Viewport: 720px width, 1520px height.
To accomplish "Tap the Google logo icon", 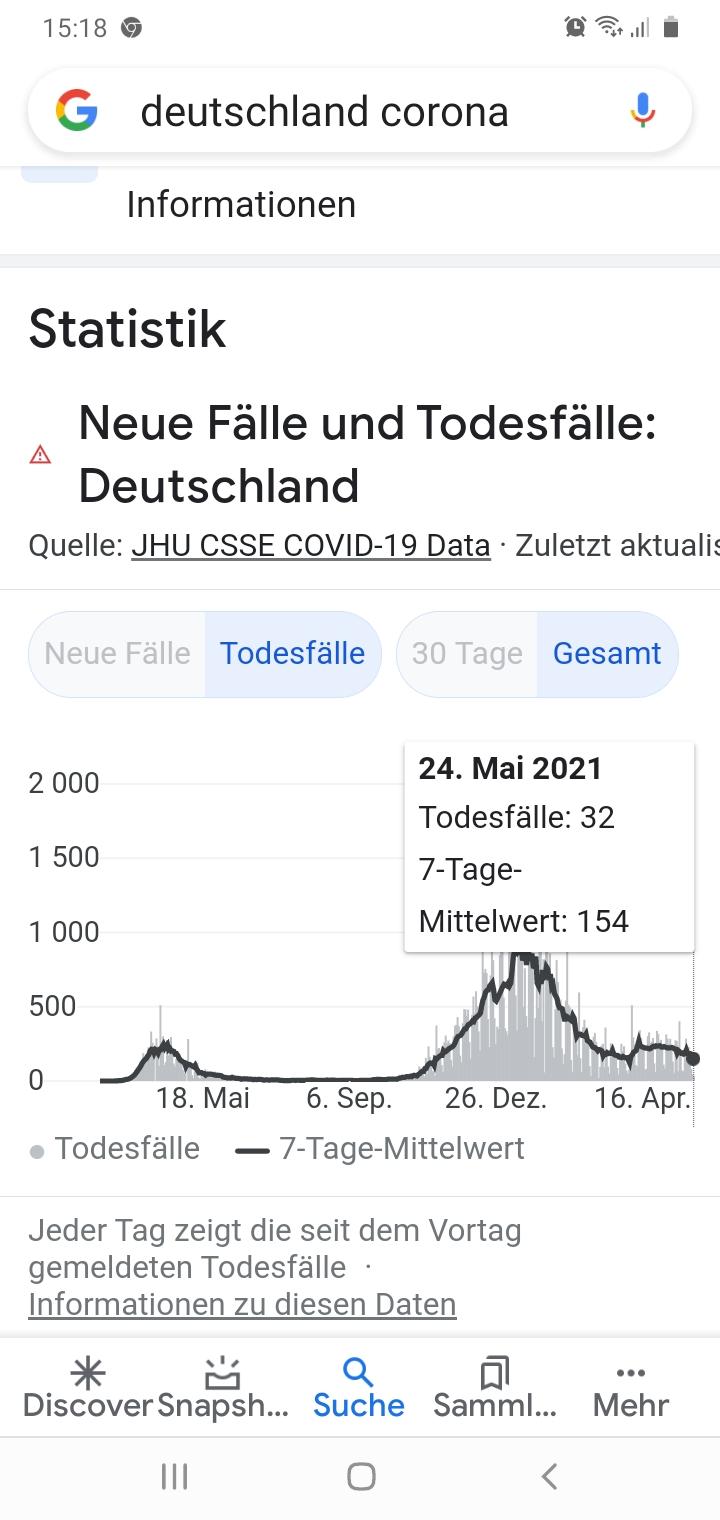I will coord(77,111).
